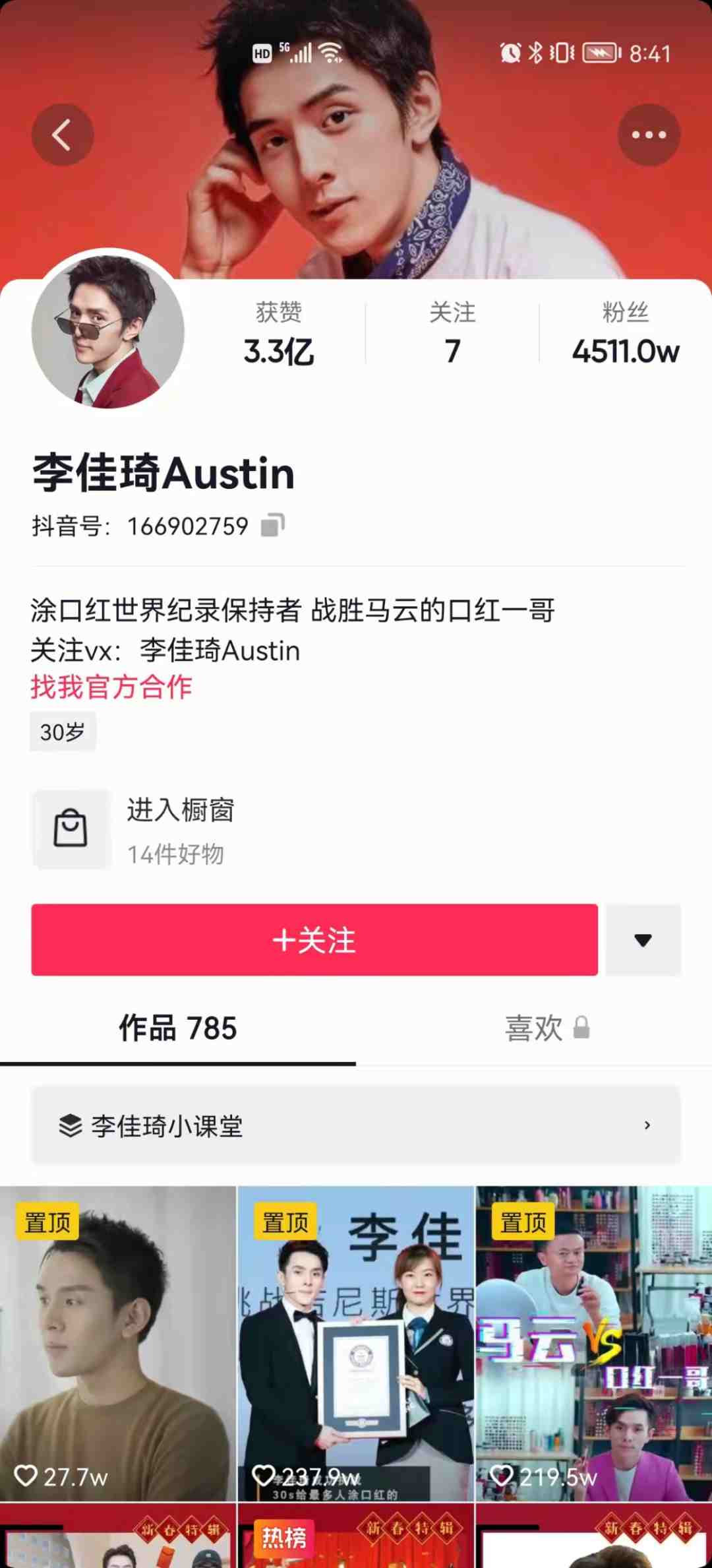Open the pinned video with 27.7w likes
The image size is (712, 1568).
[117, 1346]
